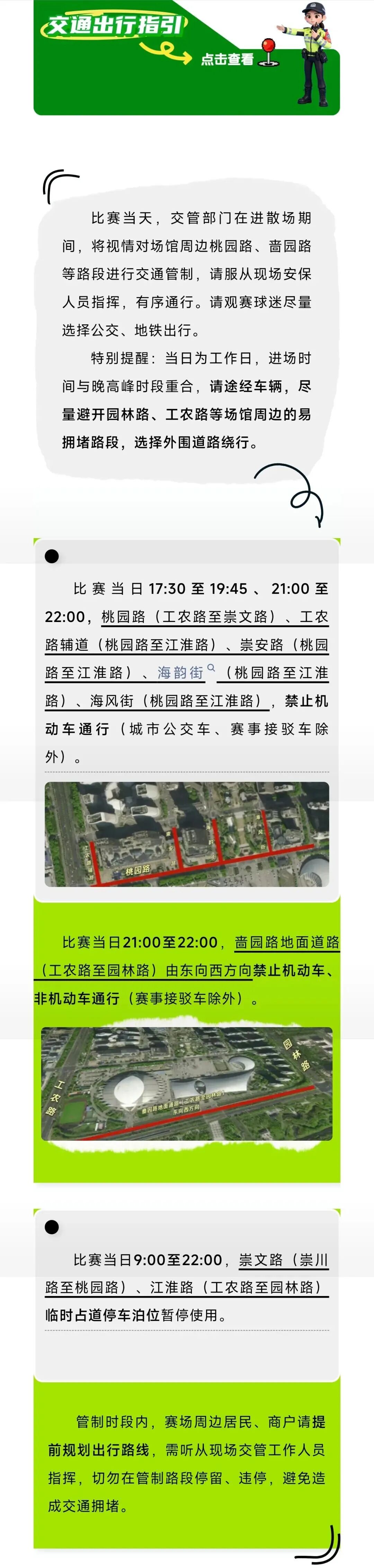View the 啬园路 aerial map image

point(187,1084)
